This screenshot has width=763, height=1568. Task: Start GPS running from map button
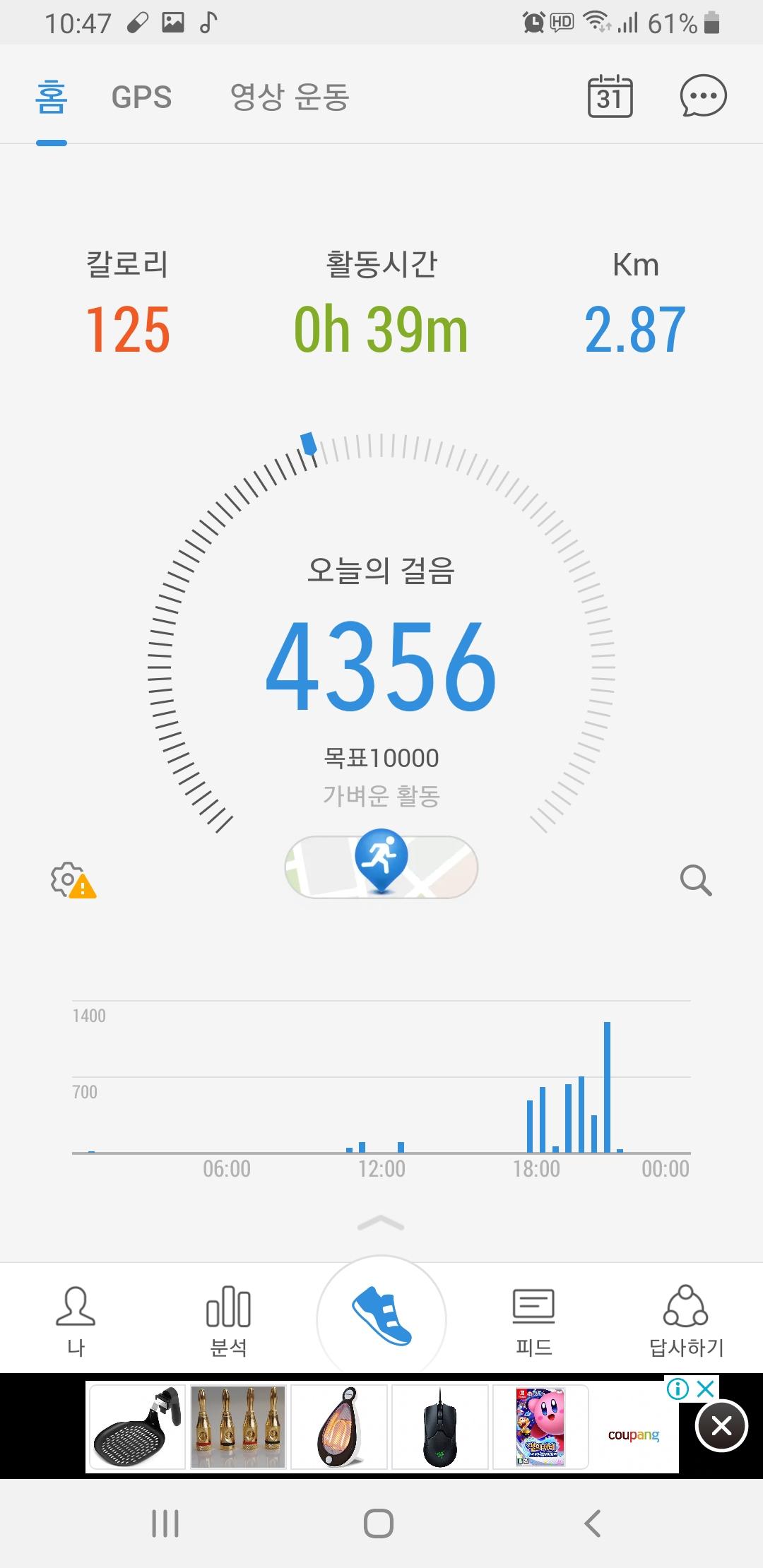point(381,867)
